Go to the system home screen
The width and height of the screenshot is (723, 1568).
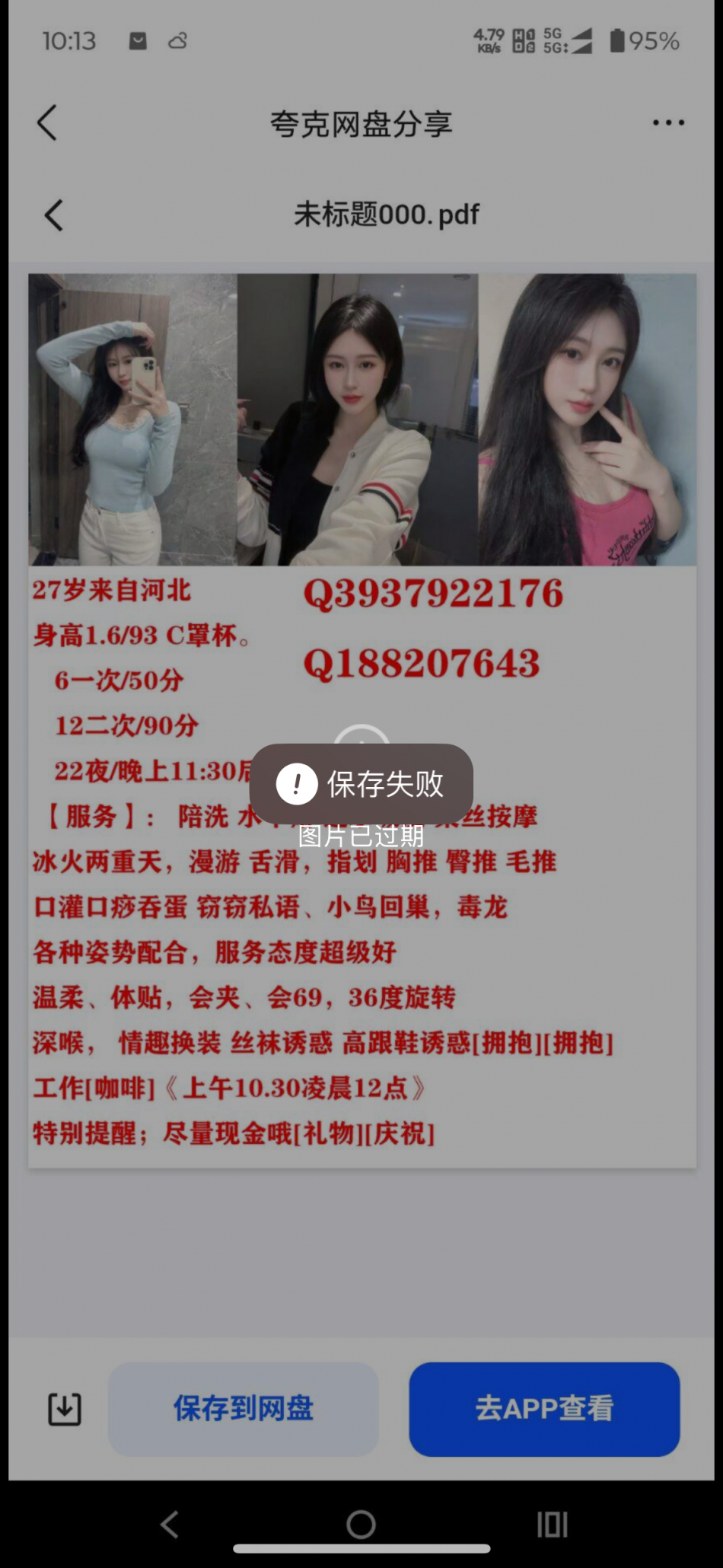(361, 1525)
